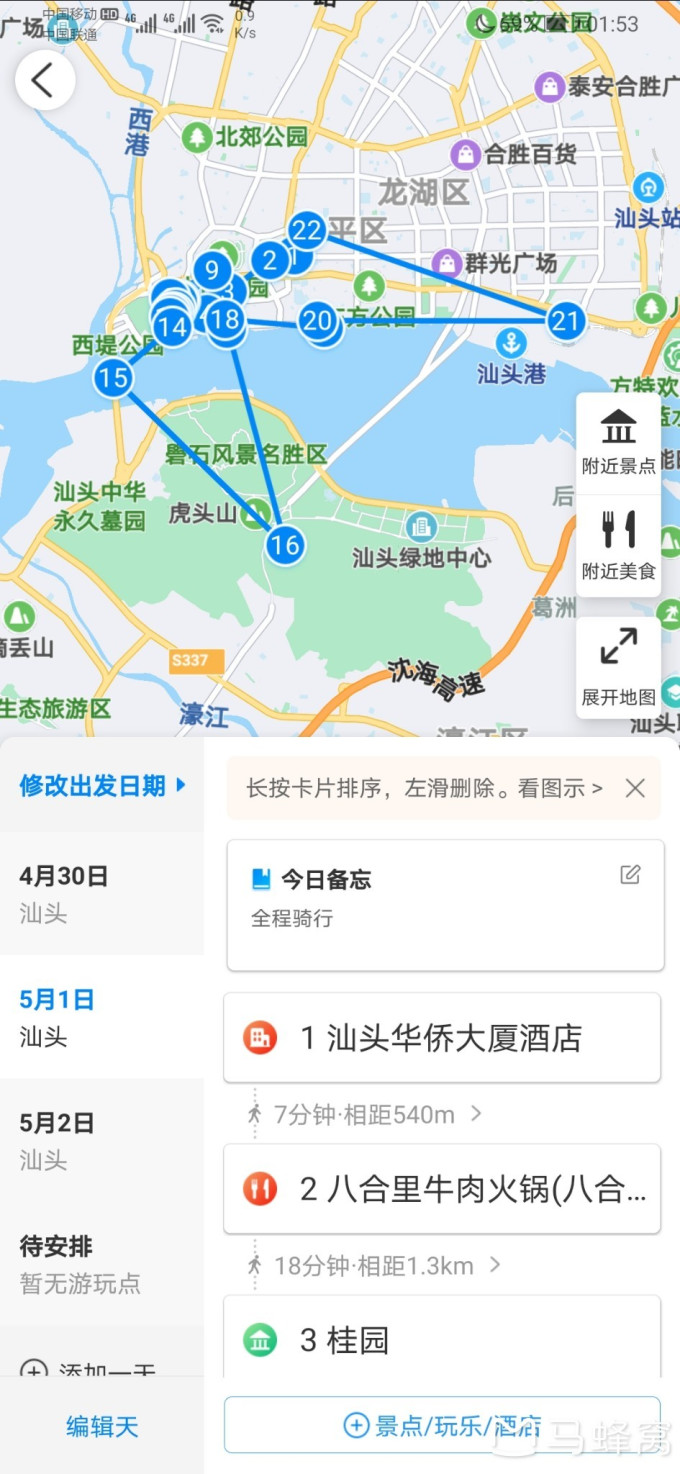
Task: Expand the map (展开地图)
Action: 619,665
